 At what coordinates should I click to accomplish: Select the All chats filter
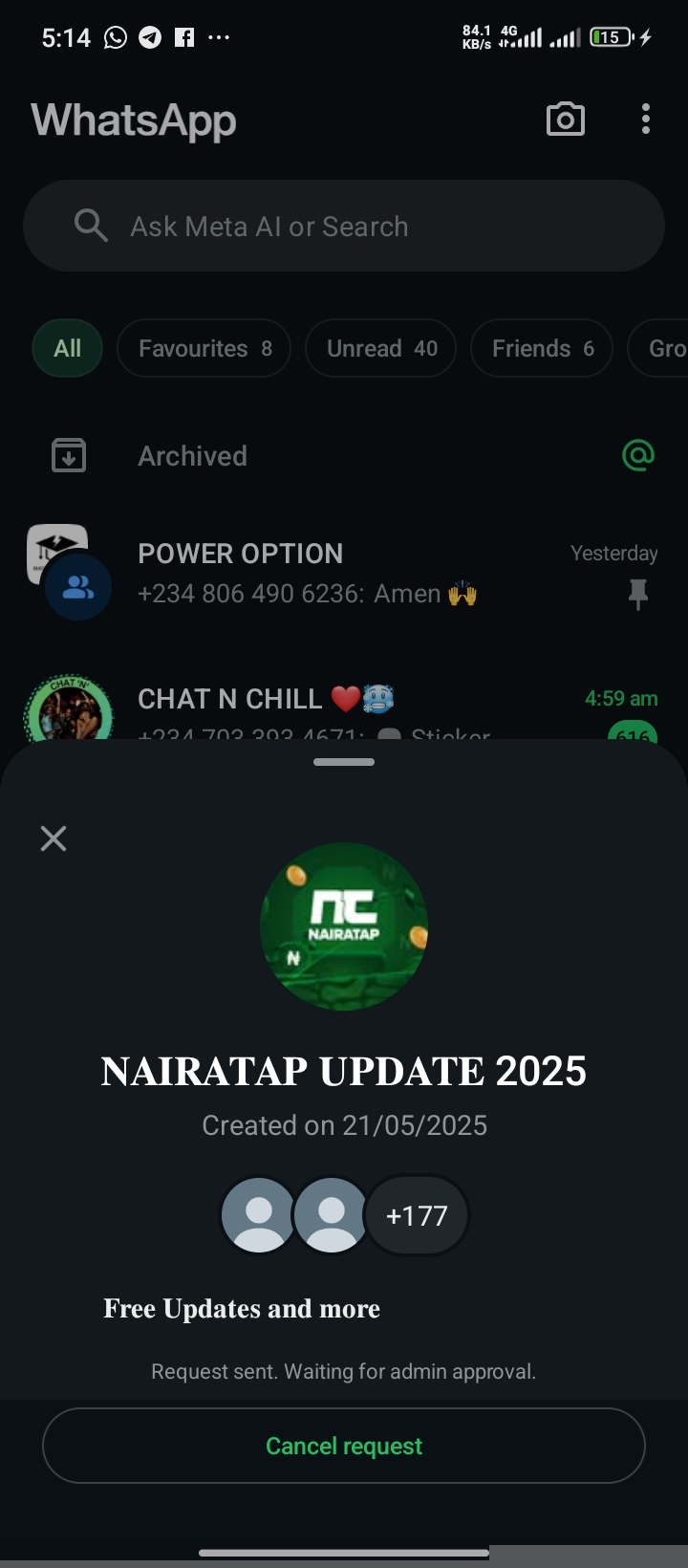pyautogui.click(x=67, y=348)
